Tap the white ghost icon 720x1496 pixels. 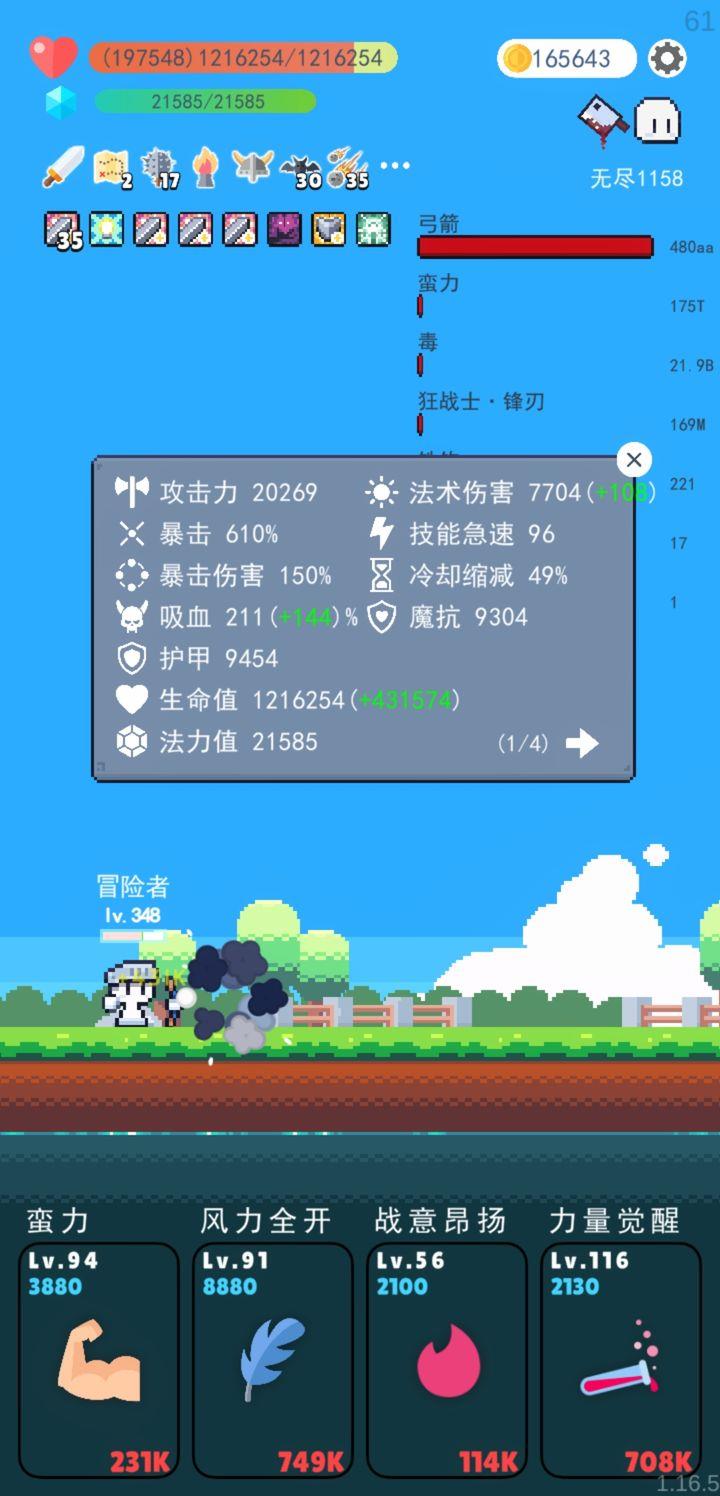pos(658,120)
